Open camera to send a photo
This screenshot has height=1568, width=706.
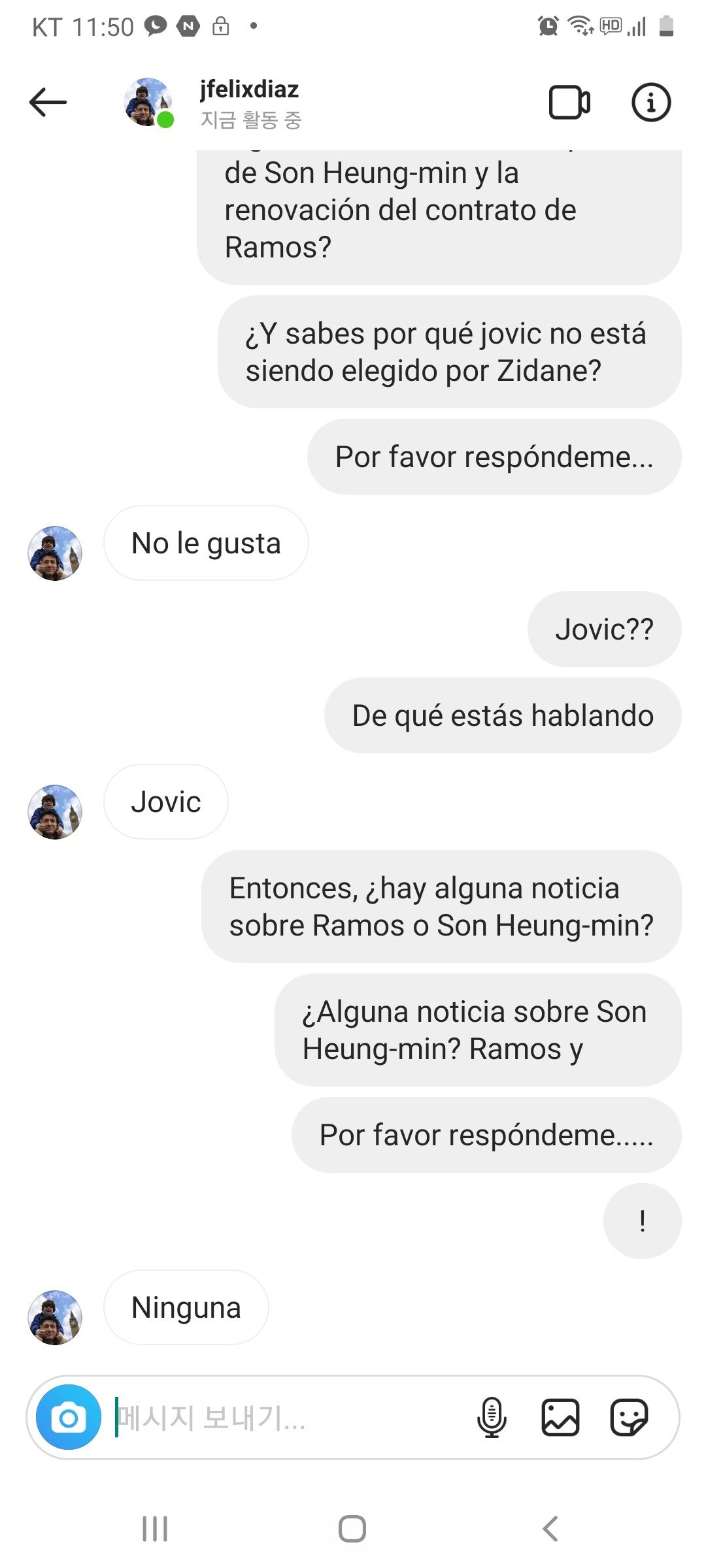click(x=69, y=1418)
